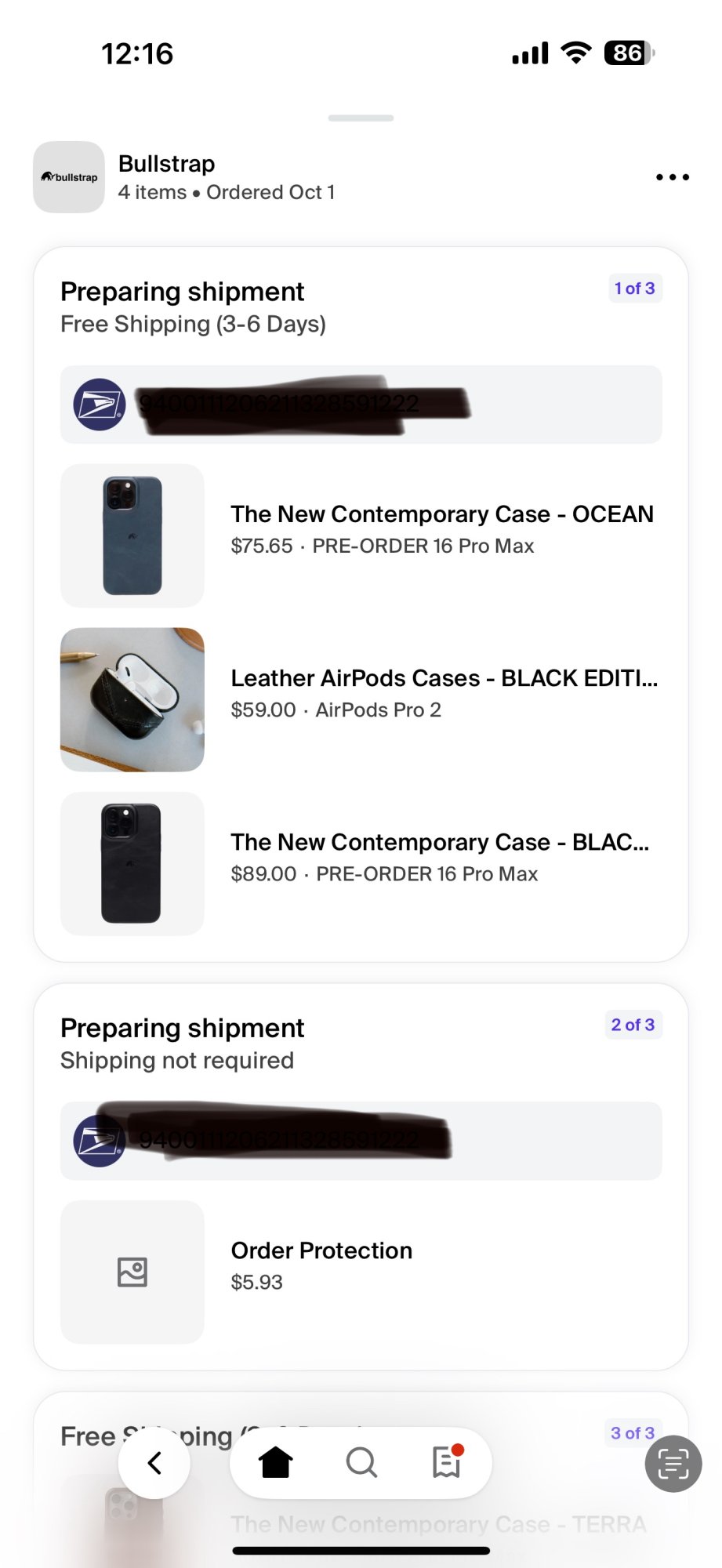Tap the floating scan text button
The width and height of the screenshot is (722, 1568).
tap(673, 1464)
